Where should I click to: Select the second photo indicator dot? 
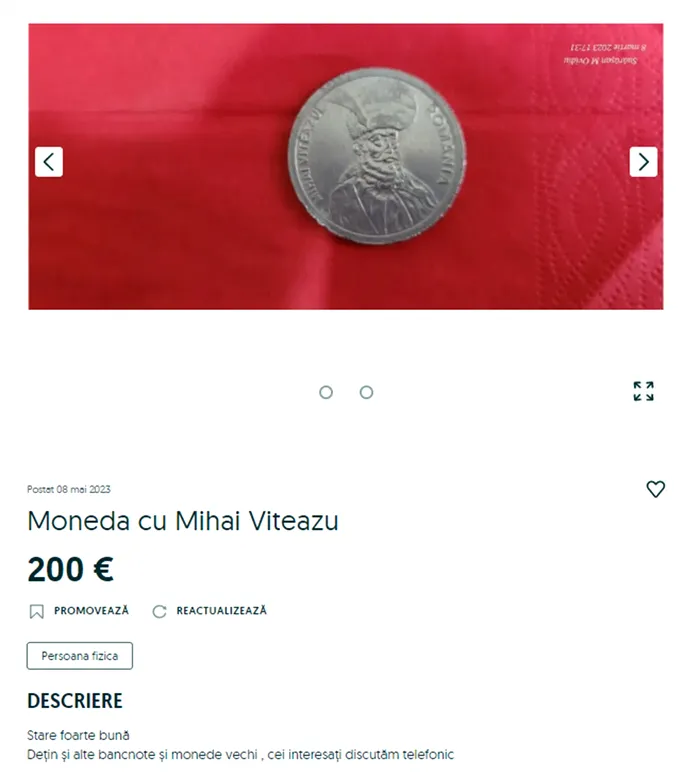coord(366,392)
